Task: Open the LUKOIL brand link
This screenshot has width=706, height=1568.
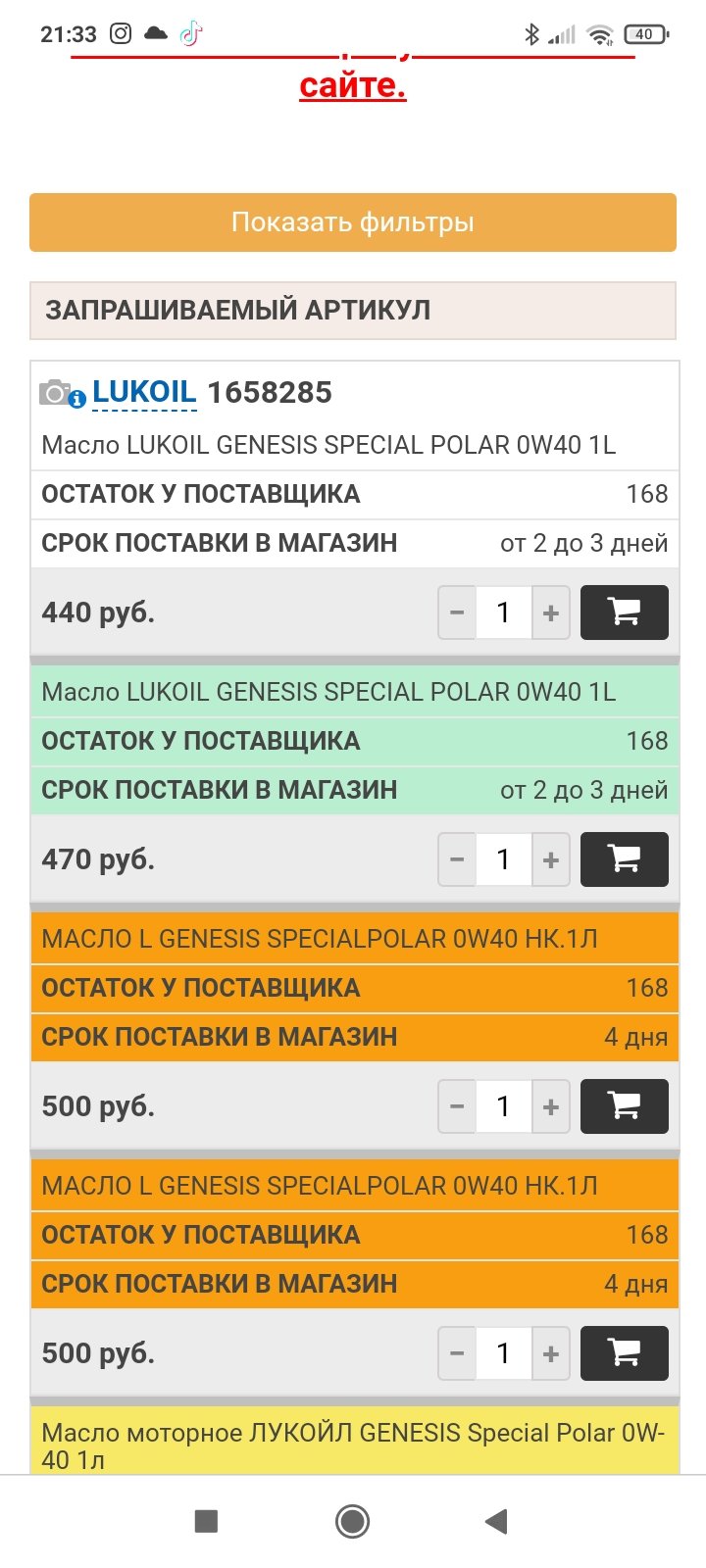Action: (x=144, y=392)
